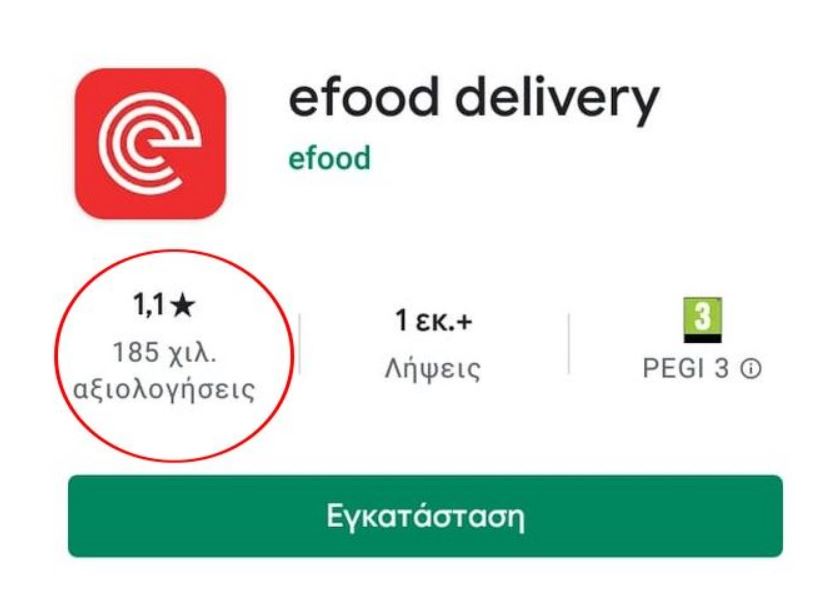Open the efood developer page link
The width and height of the screenshot is (839, 595).
pyautogui.click(x=329, y=158)
